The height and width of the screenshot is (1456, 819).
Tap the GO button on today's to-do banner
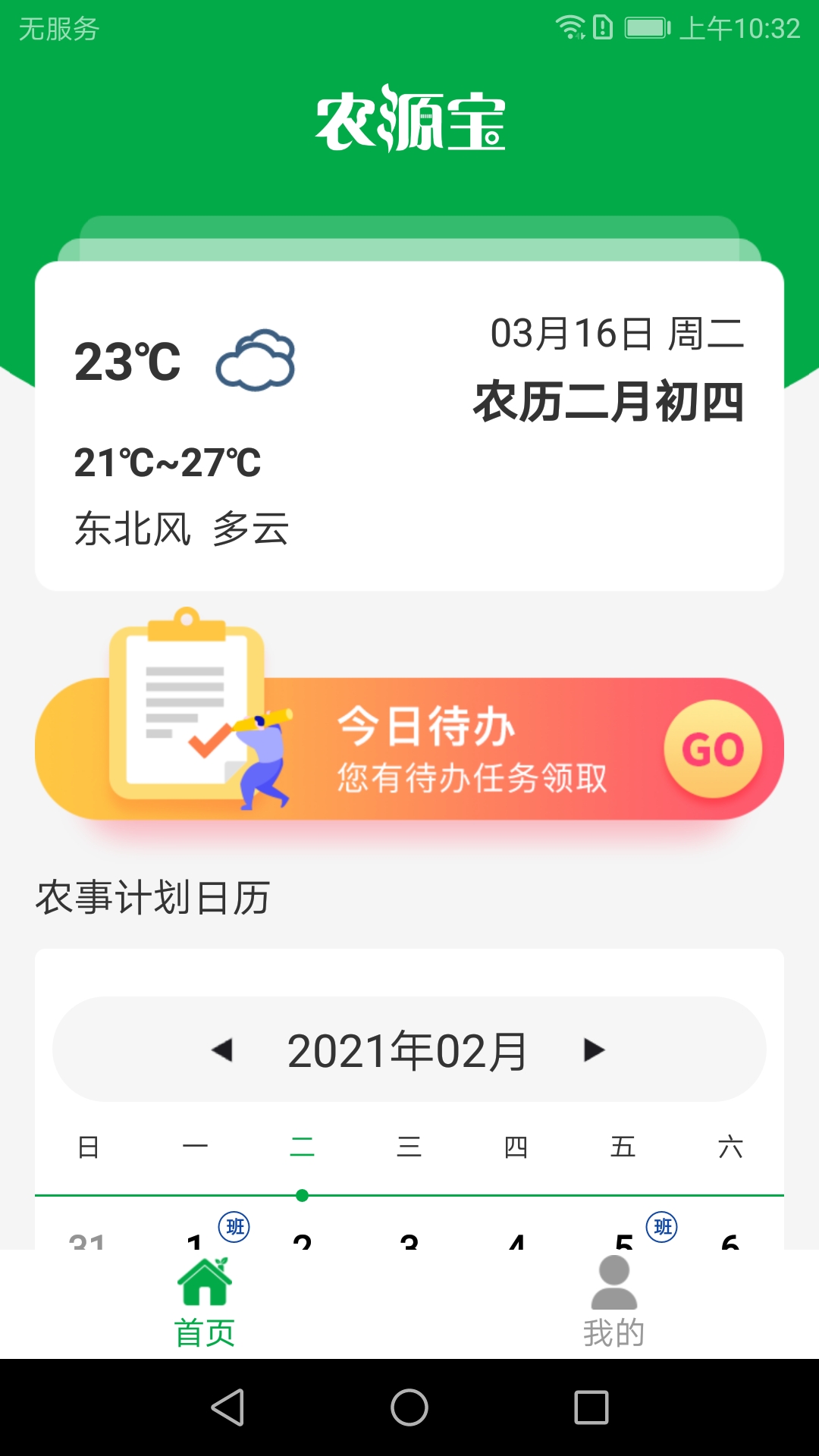tap(713, 749)
